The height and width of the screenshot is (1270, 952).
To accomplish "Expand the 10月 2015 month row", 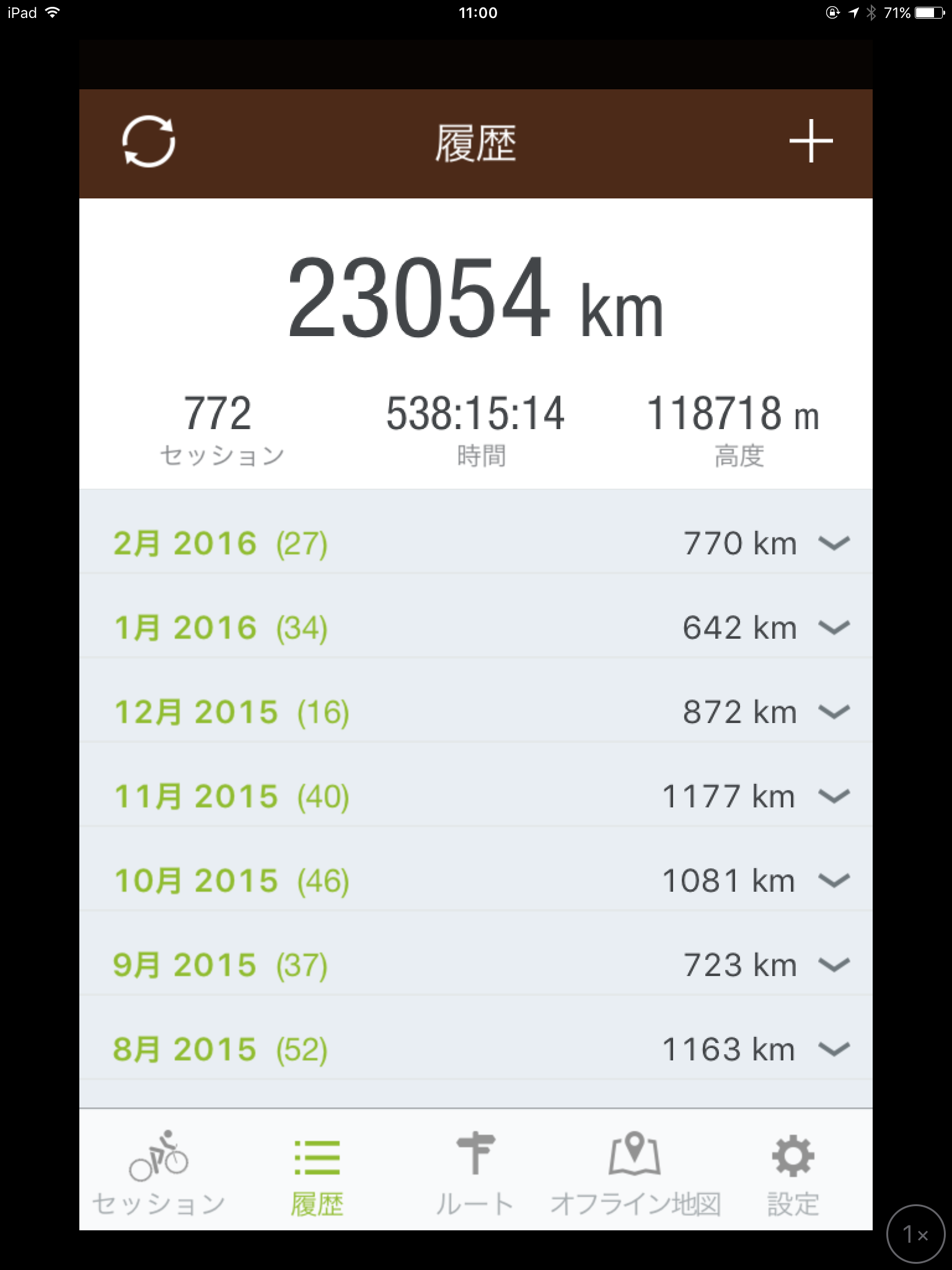I will coord(834,881).
